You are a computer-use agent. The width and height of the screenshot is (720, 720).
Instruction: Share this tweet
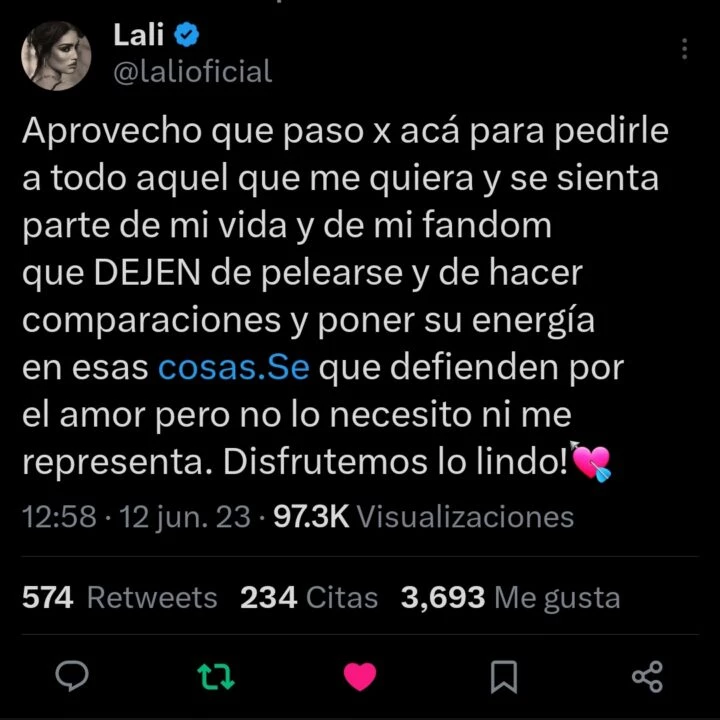[x=647, y=677]
